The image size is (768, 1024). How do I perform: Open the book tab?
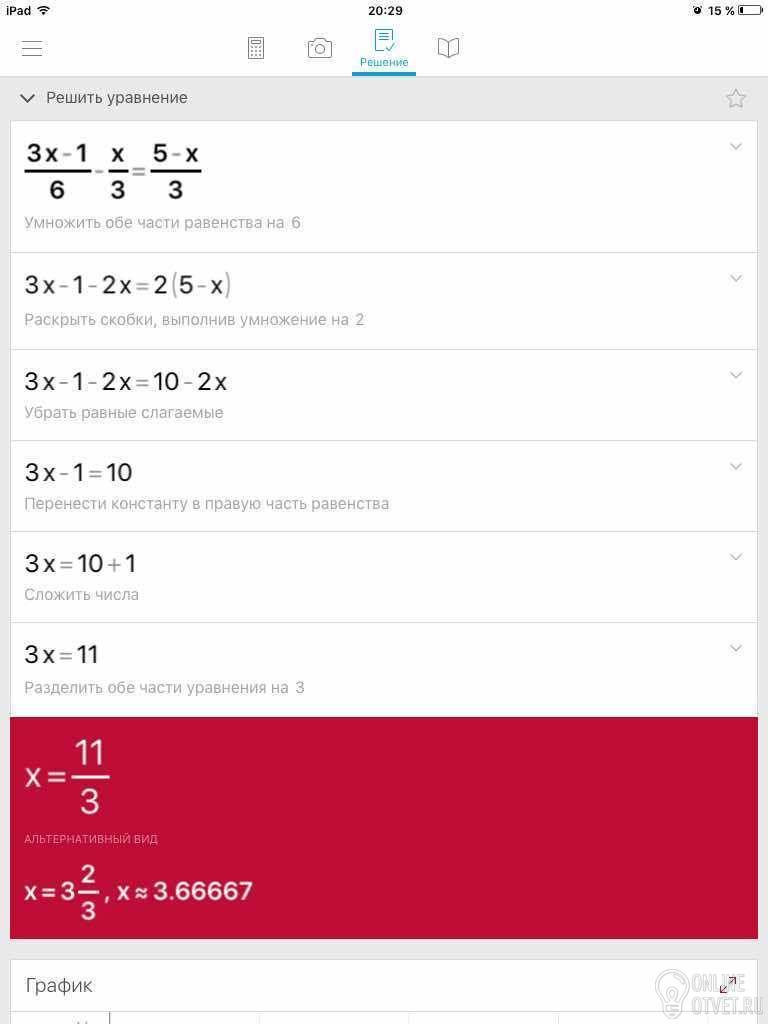449,48
